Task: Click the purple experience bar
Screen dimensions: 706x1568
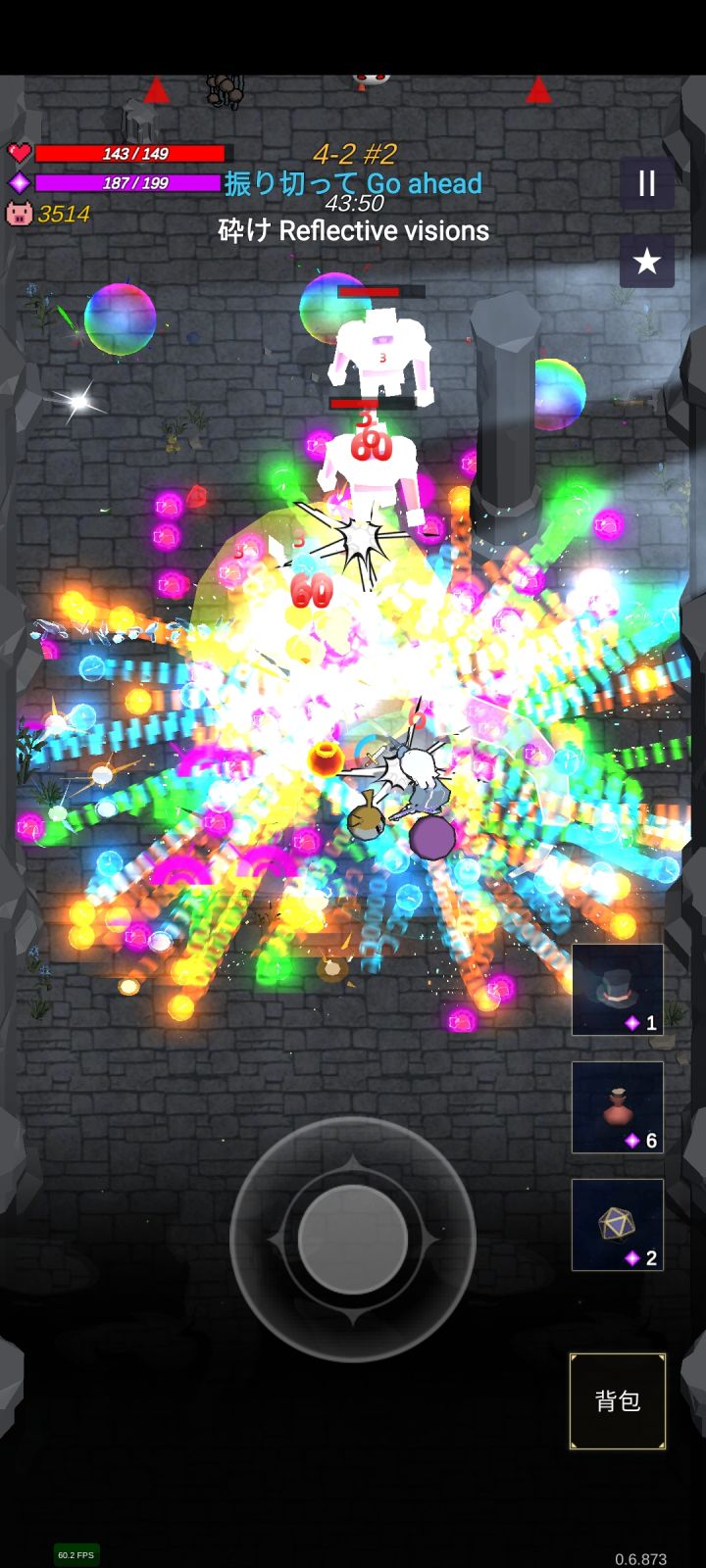Action: coord(127,180)
